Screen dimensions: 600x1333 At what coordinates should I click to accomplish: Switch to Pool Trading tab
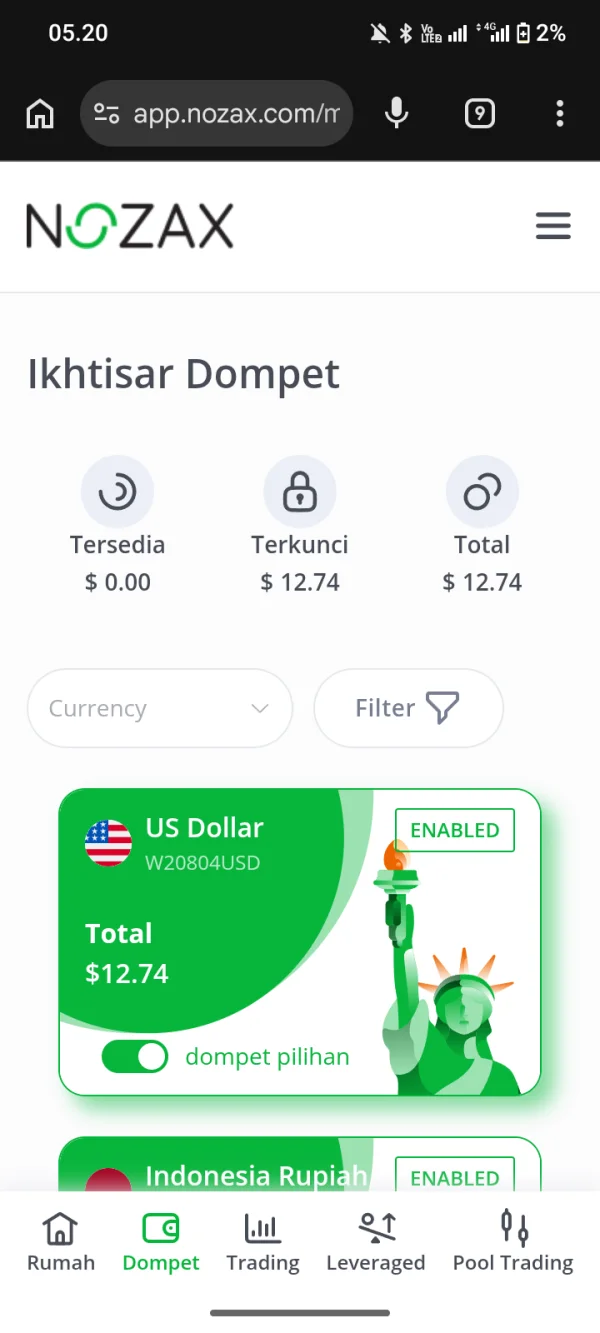coord(513,1243)
